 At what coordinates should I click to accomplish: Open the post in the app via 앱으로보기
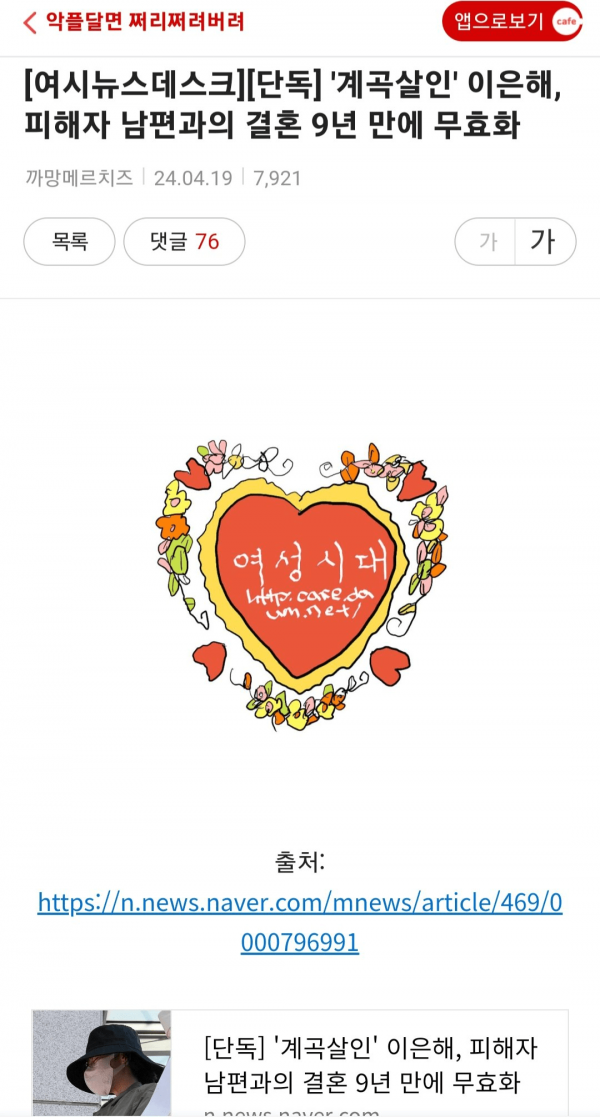click(511, 21)
